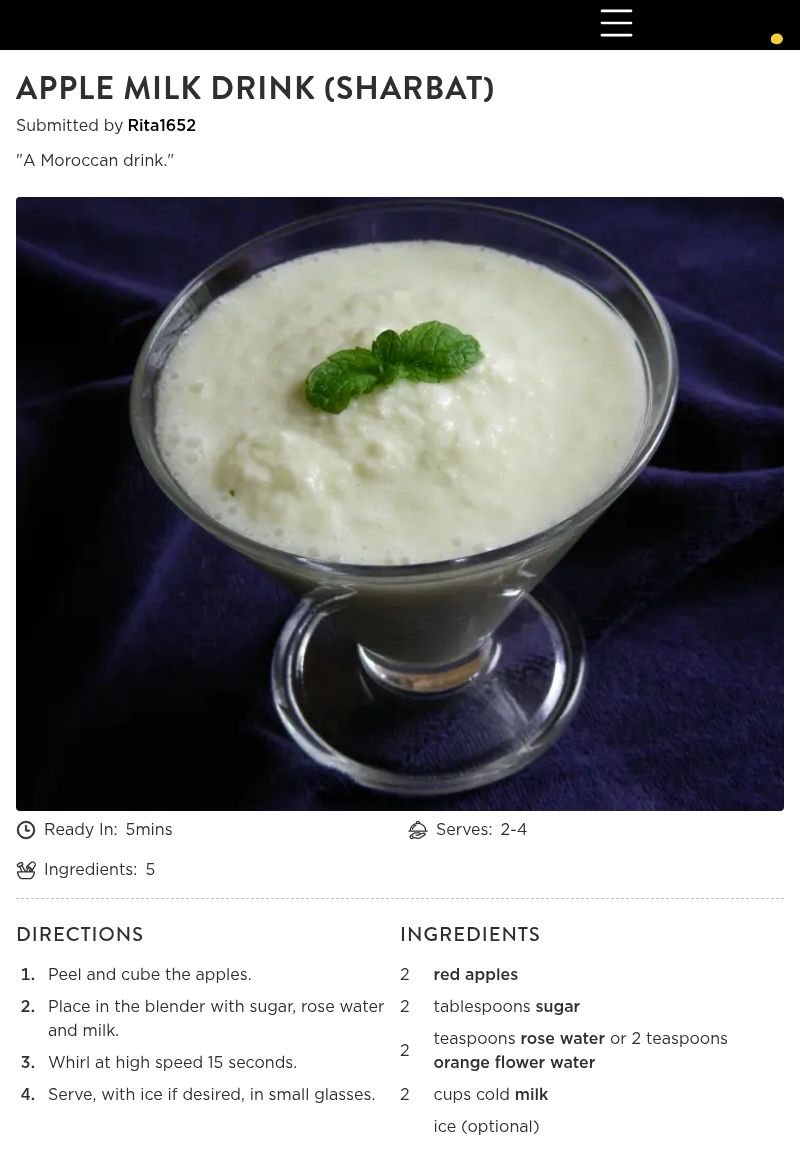Open the hamburger menu

[x=616, y=23]
